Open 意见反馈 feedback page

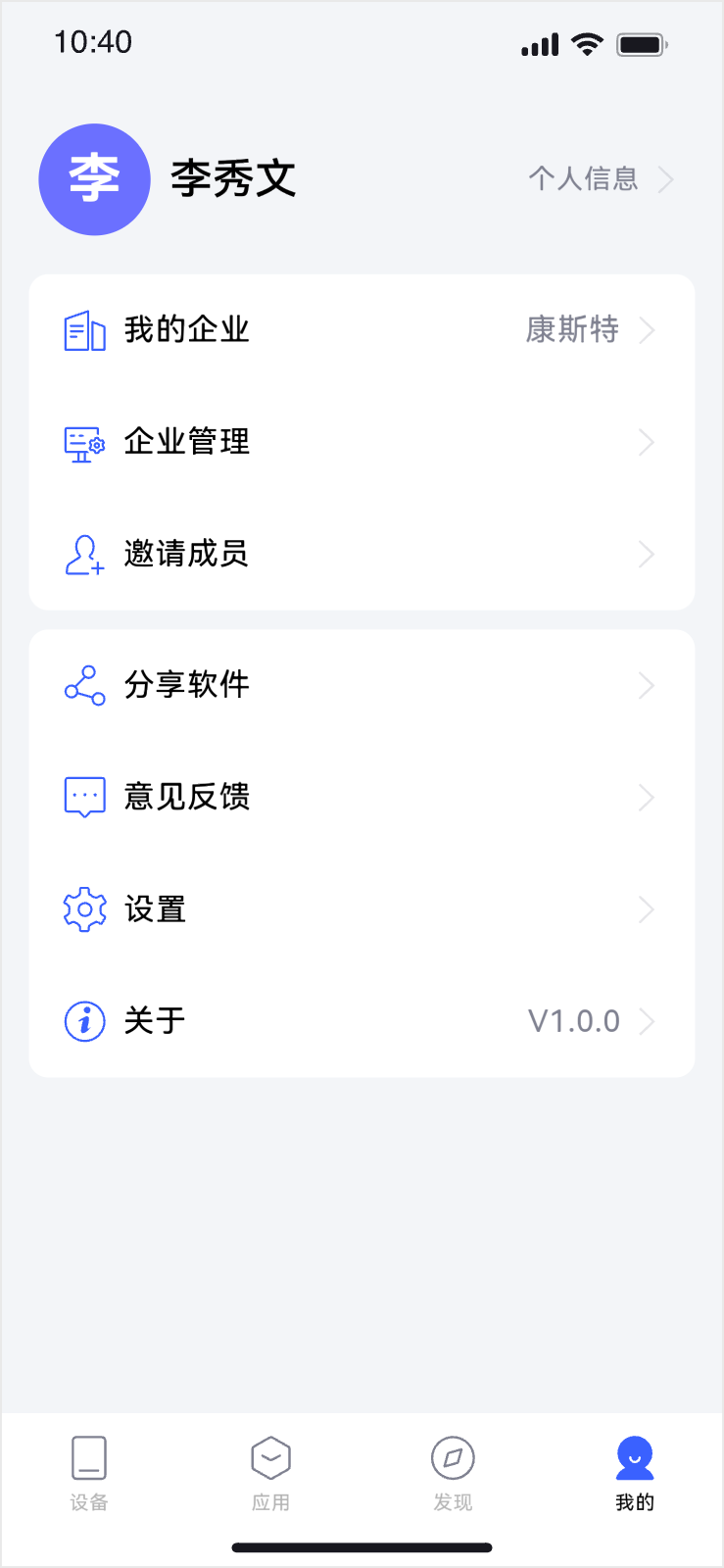pyautogui.click(x=362, y=798)
